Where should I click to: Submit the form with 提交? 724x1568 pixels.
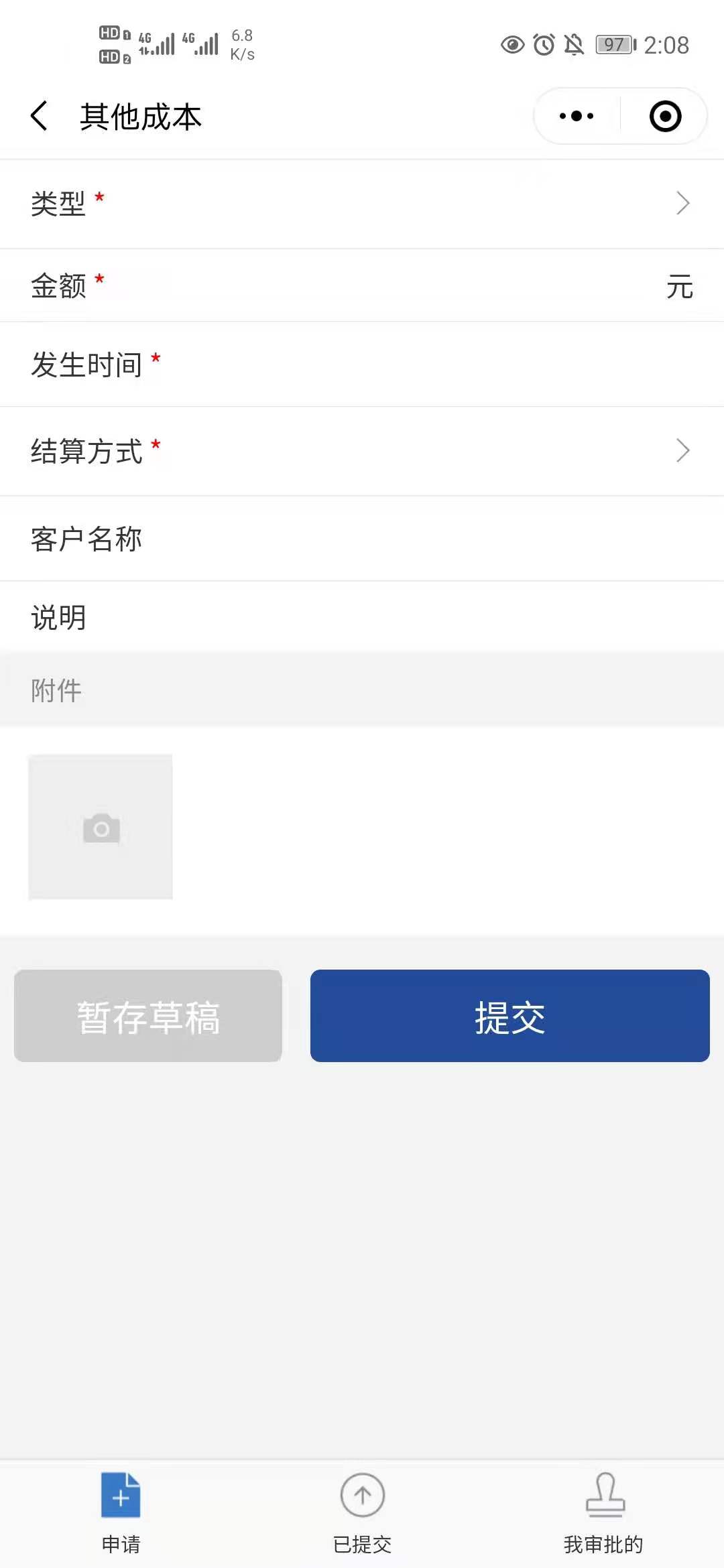pos(509,1016)
